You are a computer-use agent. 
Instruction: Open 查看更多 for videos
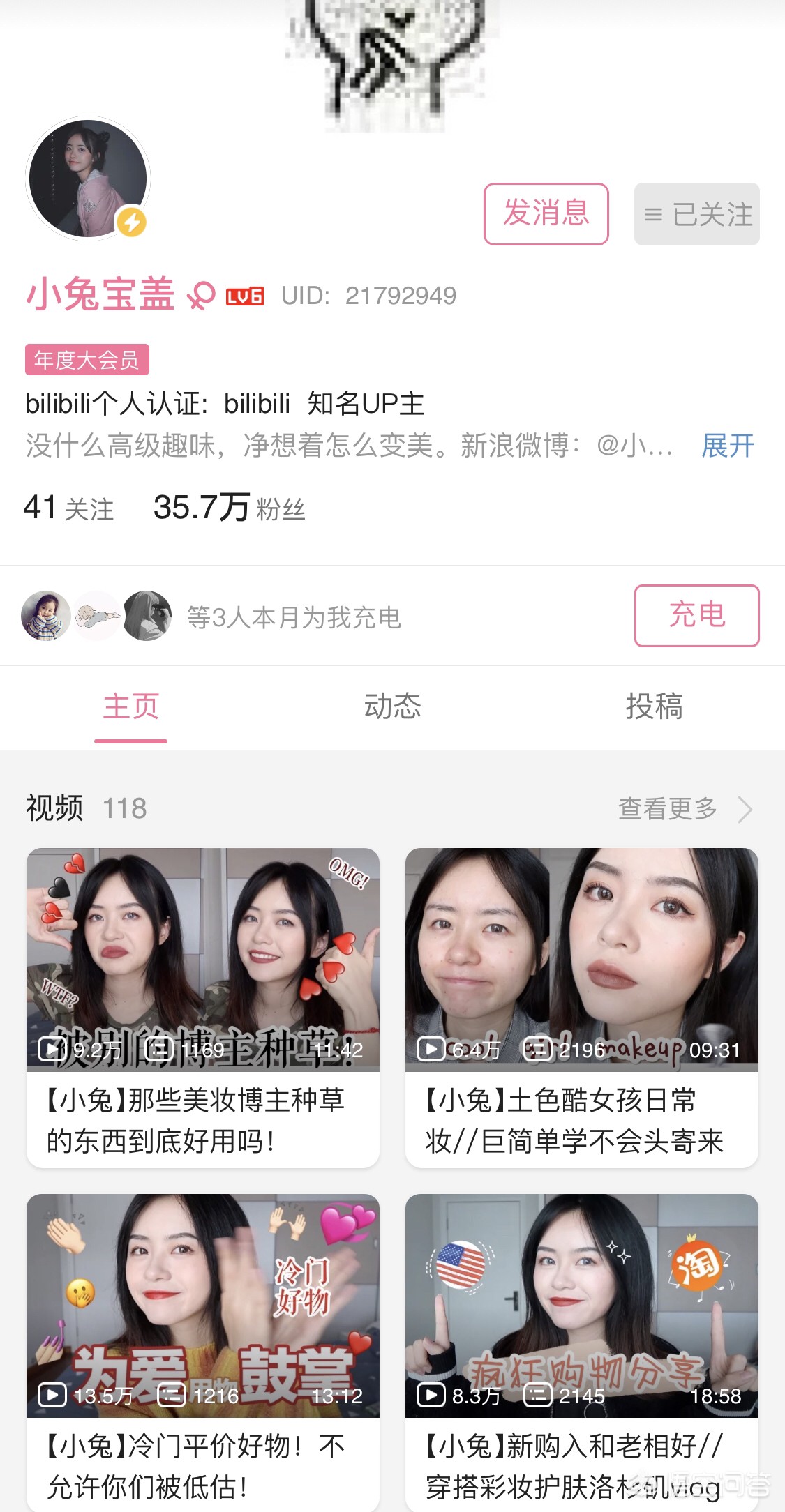(x=684, y=809)
